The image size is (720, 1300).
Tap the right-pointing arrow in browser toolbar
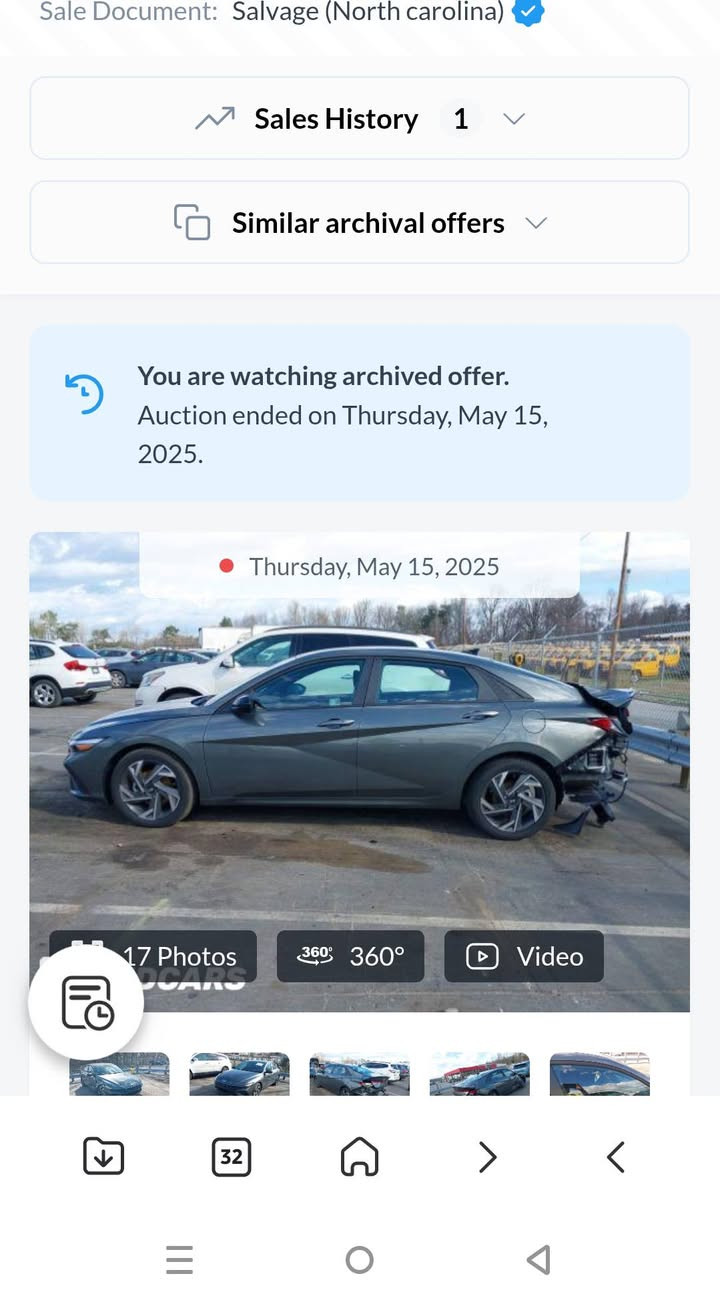tap(487, 1157)
